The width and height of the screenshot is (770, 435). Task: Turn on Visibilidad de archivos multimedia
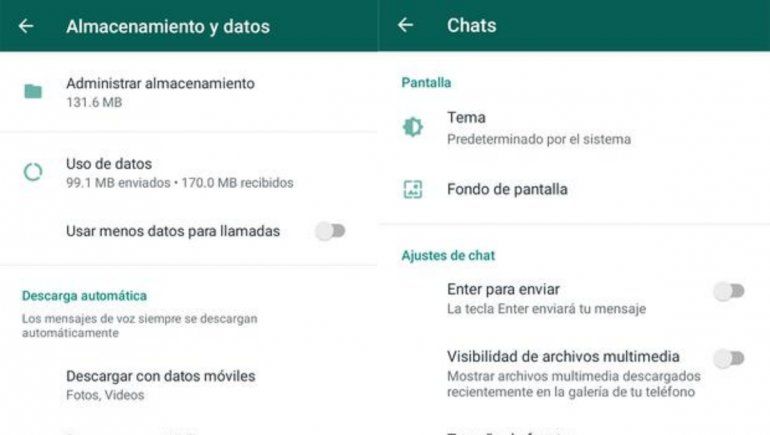[729, 358]
